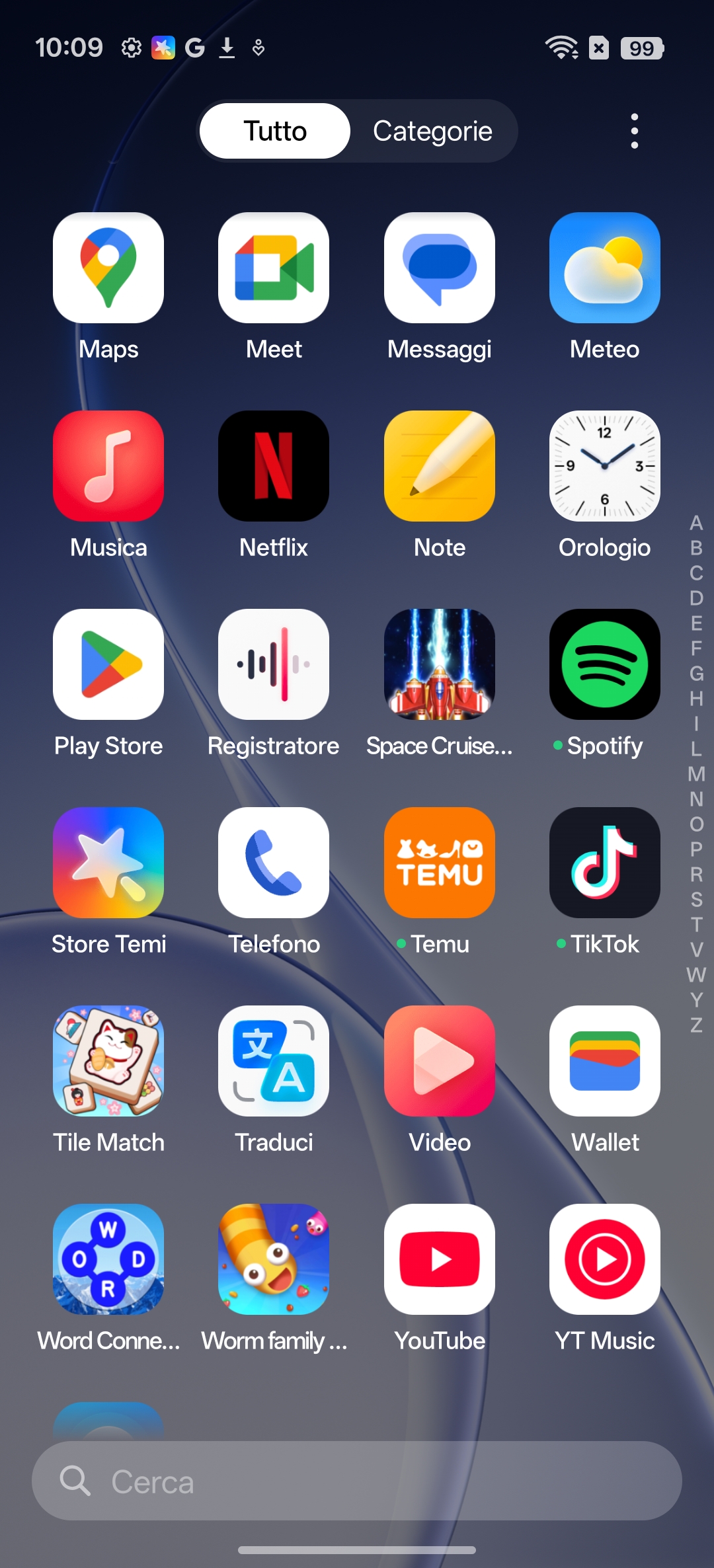Open the Traduci translate app
Screen dimensions: 714x1568
[x=274, y=1061]
